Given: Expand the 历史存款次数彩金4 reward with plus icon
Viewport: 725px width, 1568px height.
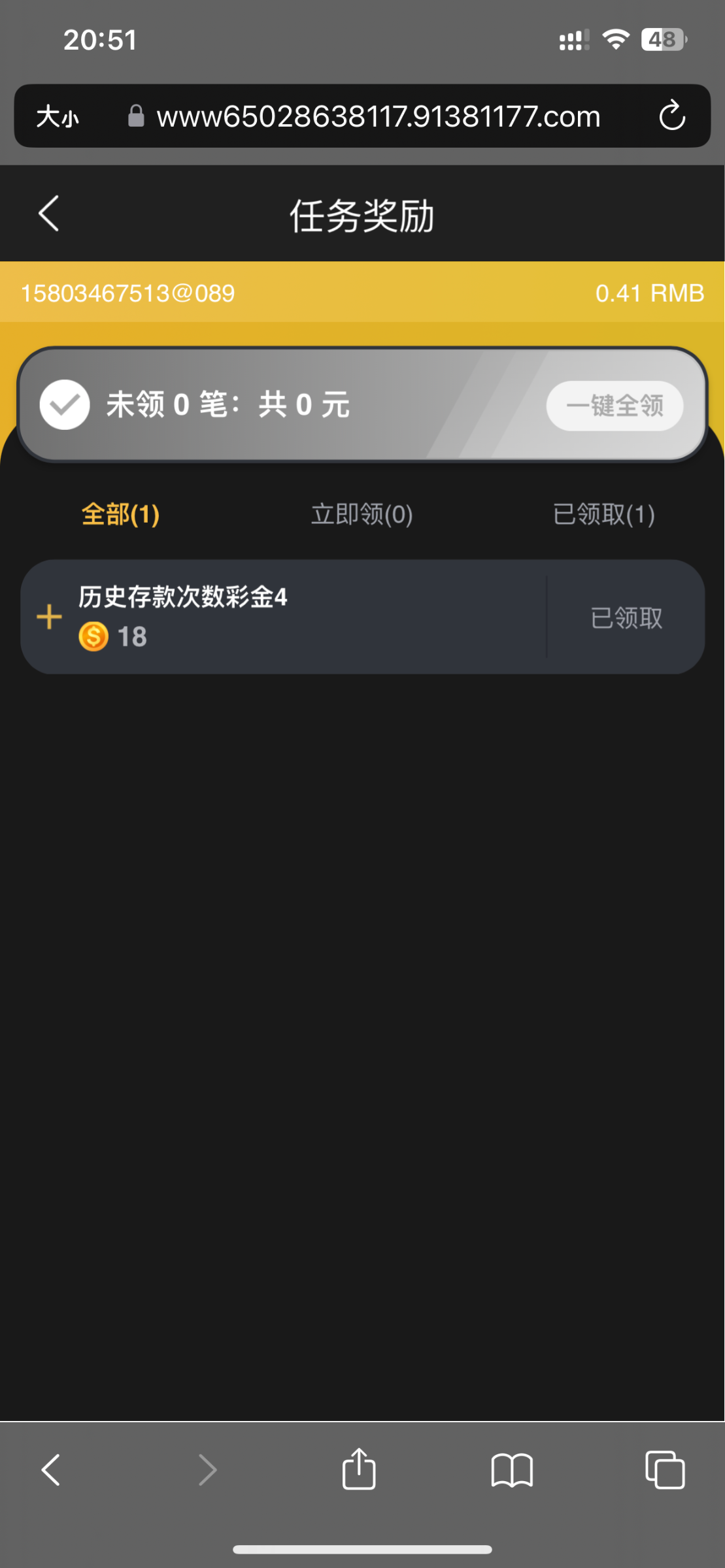Looking at the screenshot, I should click(x=49, y=617).
